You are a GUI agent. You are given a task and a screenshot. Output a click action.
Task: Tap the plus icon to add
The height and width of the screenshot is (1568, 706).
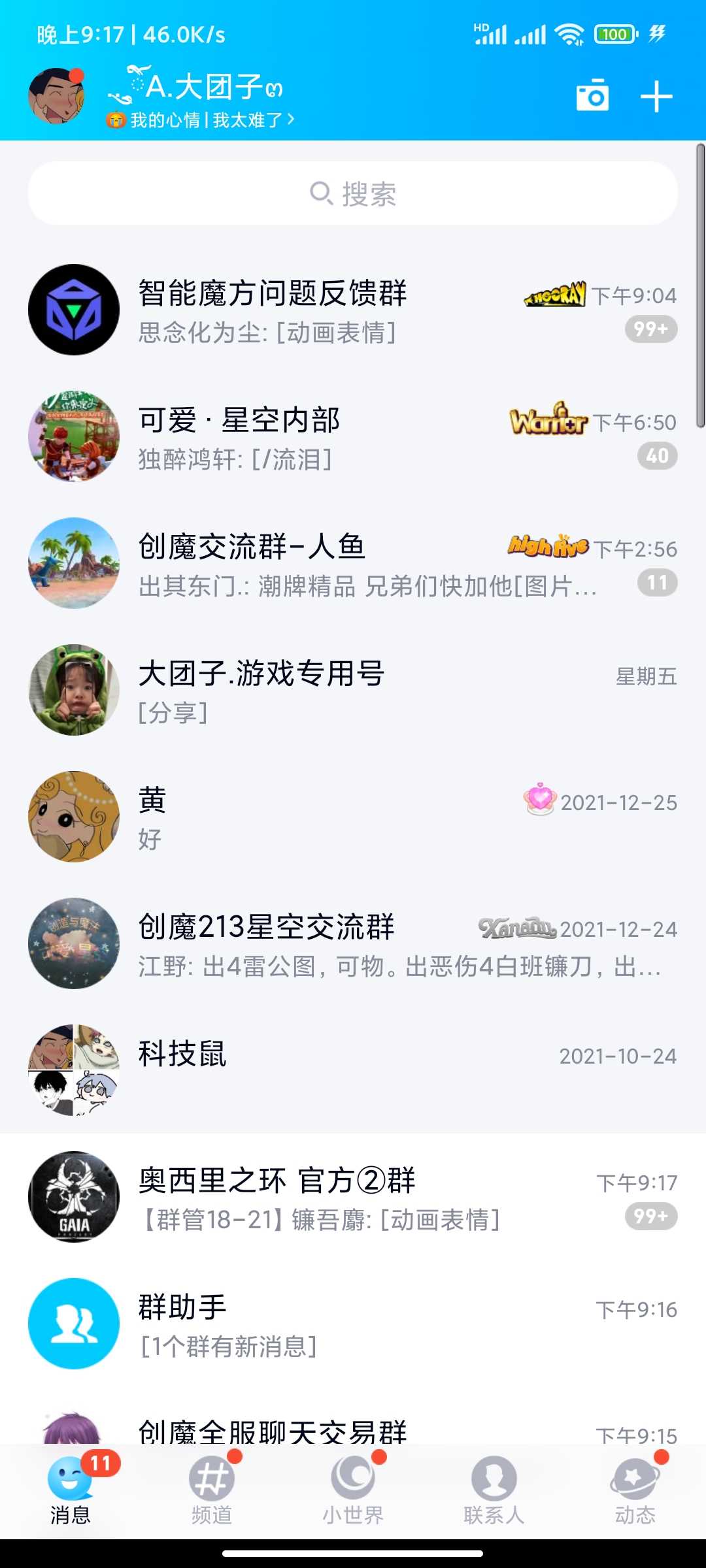tap(656, 97)
